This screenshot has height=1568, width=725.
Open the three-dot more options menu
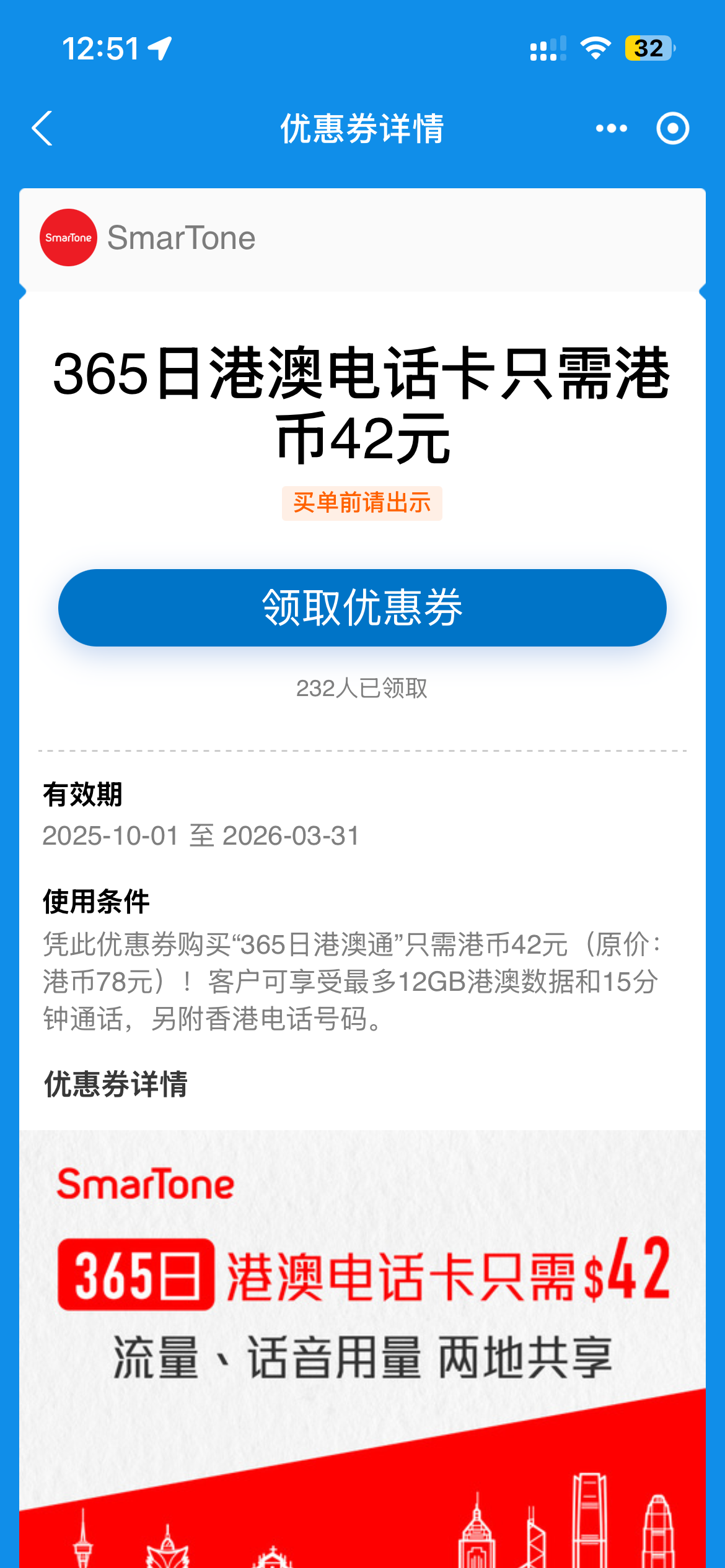click(611, 129)
